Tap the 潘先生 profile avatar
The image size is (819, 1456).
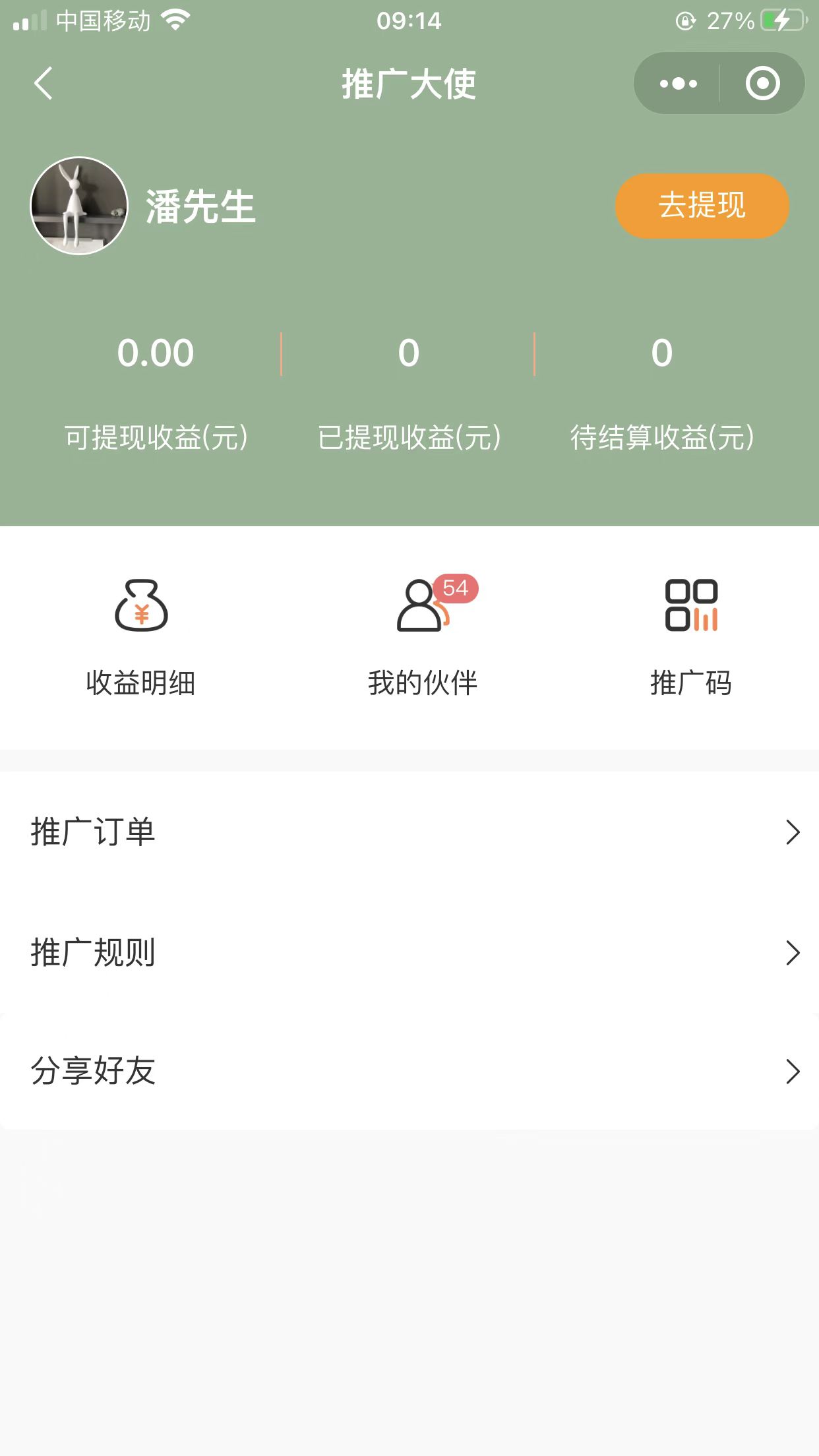(x=79, y=206)
